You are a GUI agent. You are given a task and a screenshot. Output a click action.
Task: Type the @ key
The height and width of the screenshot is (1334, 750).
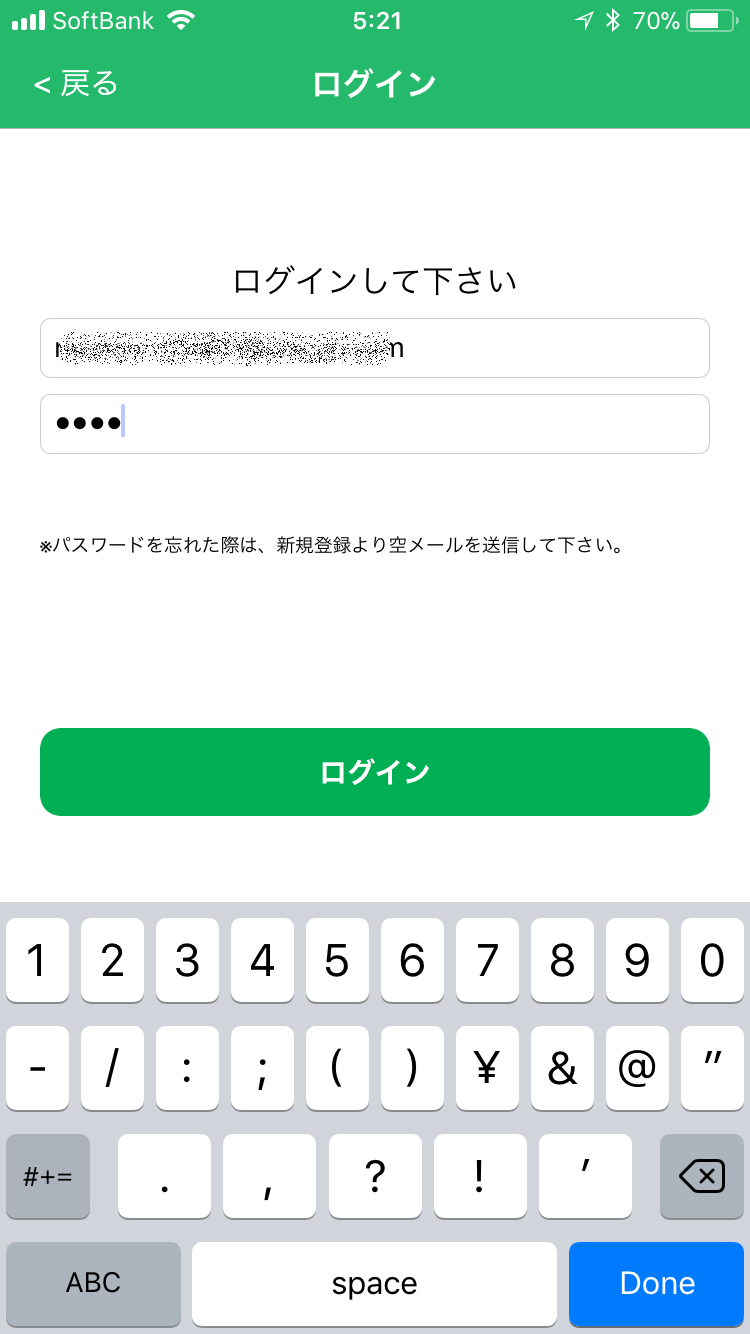click(637, 1069)
